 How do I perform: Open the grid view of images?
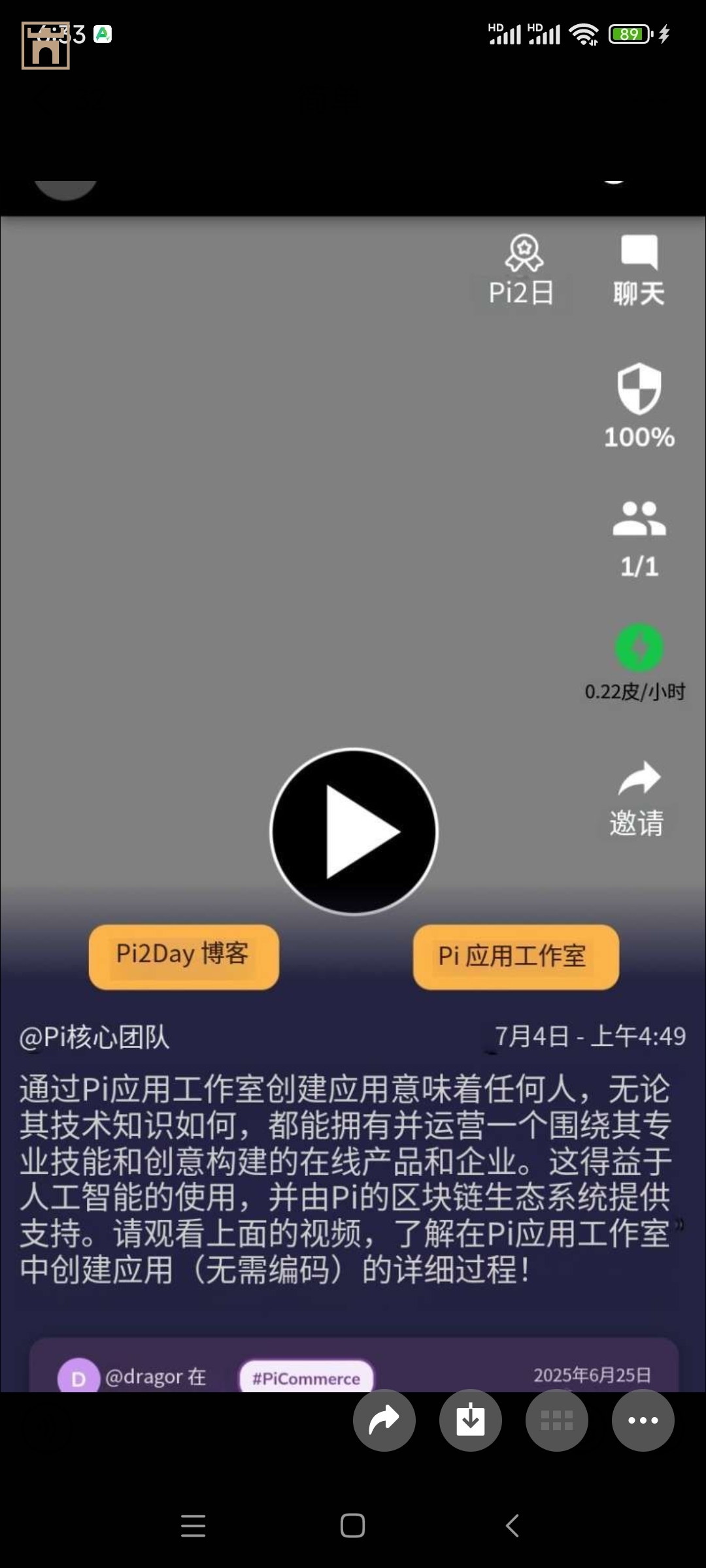[x=556, y=1420]
